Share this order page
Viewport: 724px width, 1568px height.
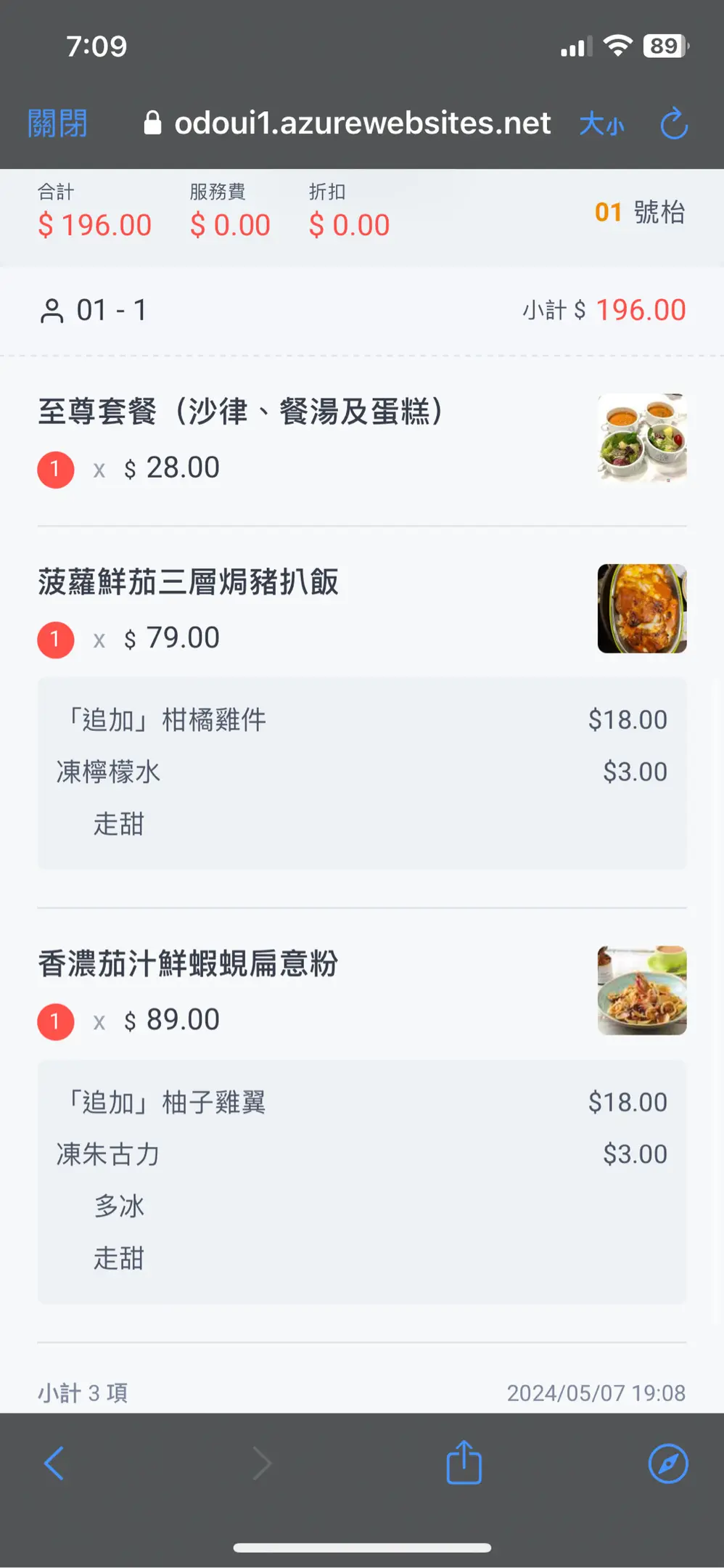[x=464, y=1463]
